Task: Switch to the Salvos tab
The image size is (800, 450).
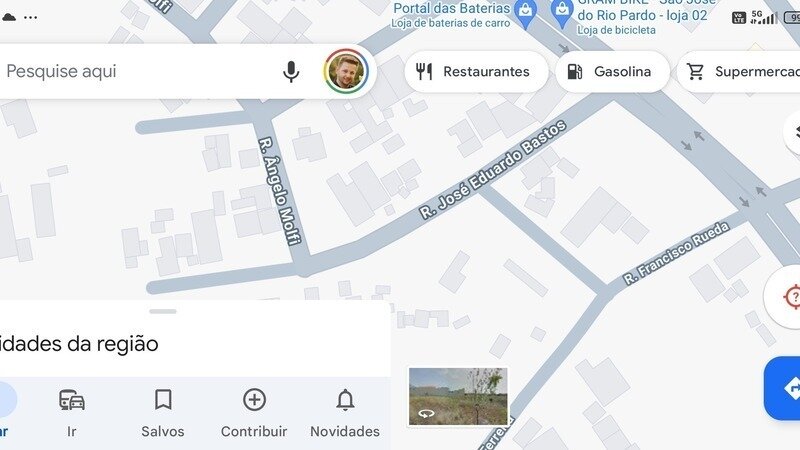Action: point(163,413)
